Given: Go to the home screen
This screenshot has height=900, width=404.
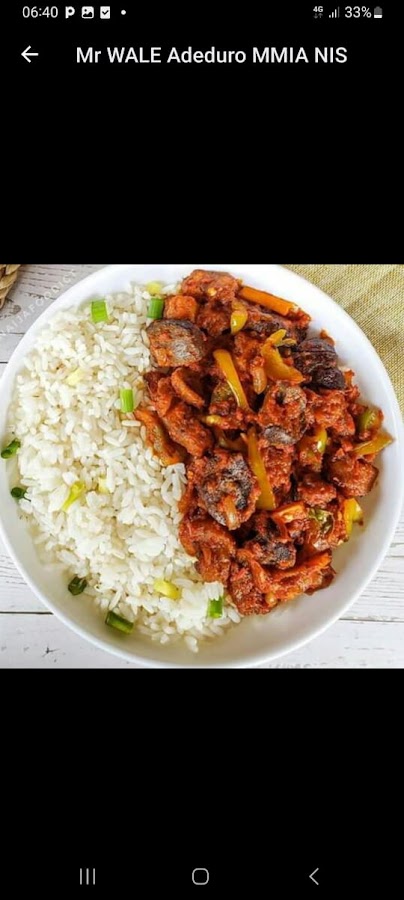Looking at the screenshot, I should point(200,876).
